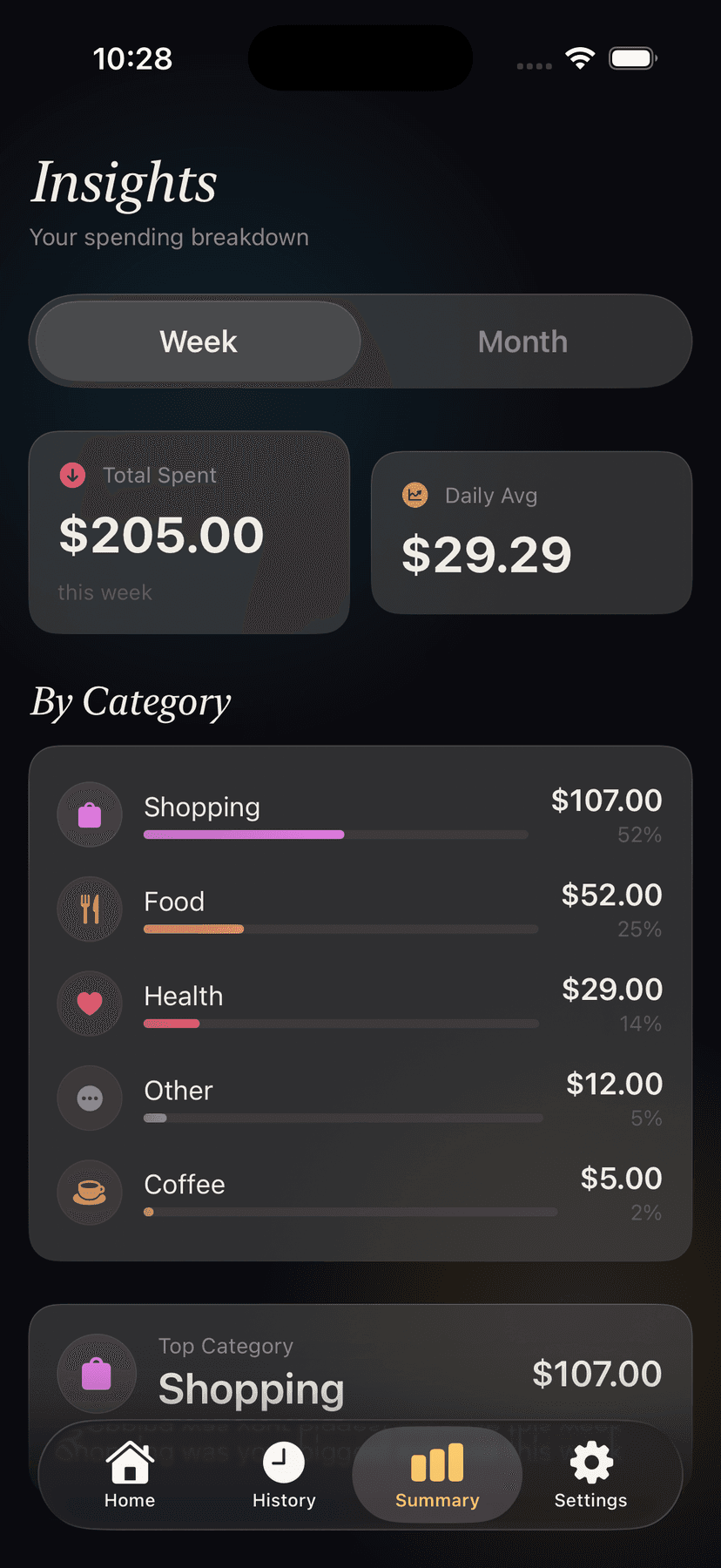Click the Total Spent download arrow icon

tap(72, 476)
